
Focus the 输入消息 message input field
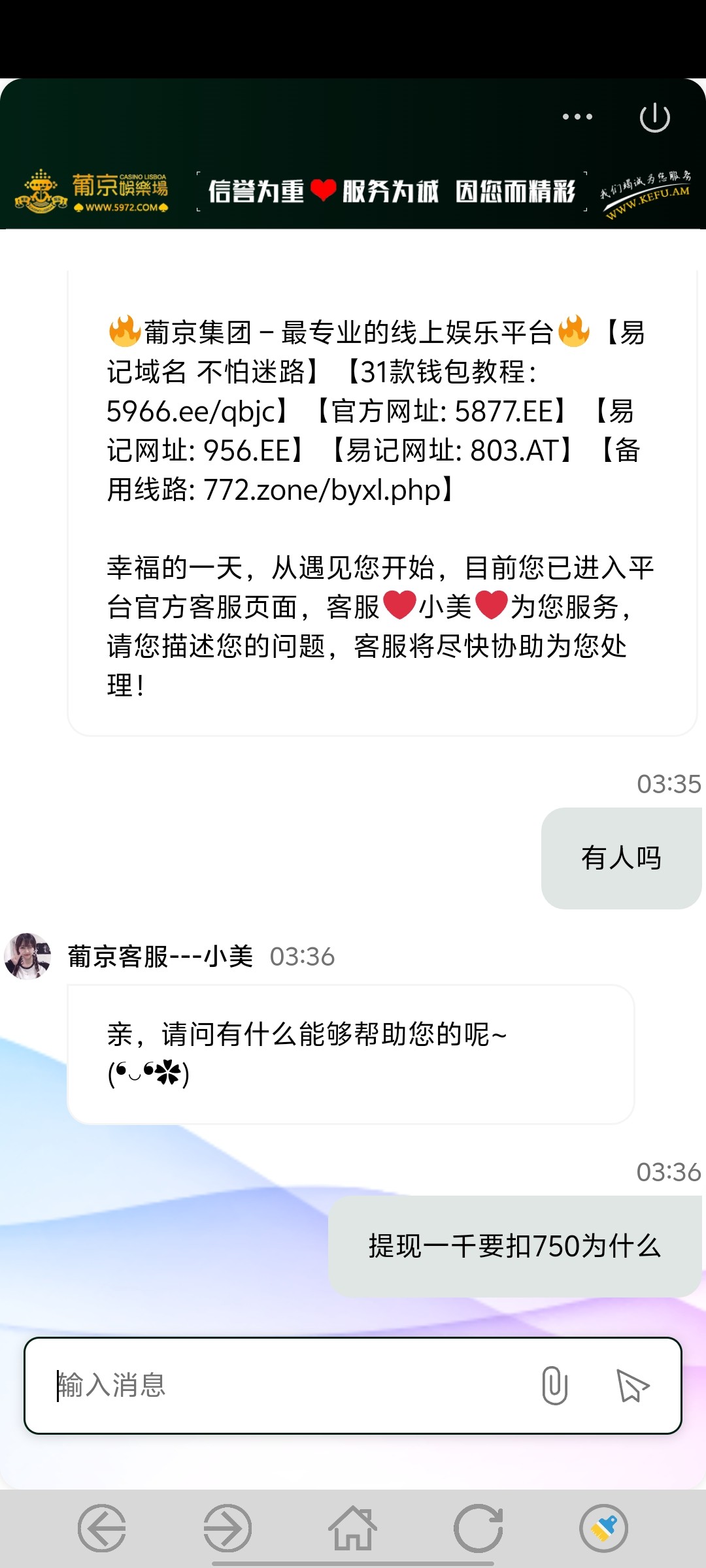coord(288,1385)
